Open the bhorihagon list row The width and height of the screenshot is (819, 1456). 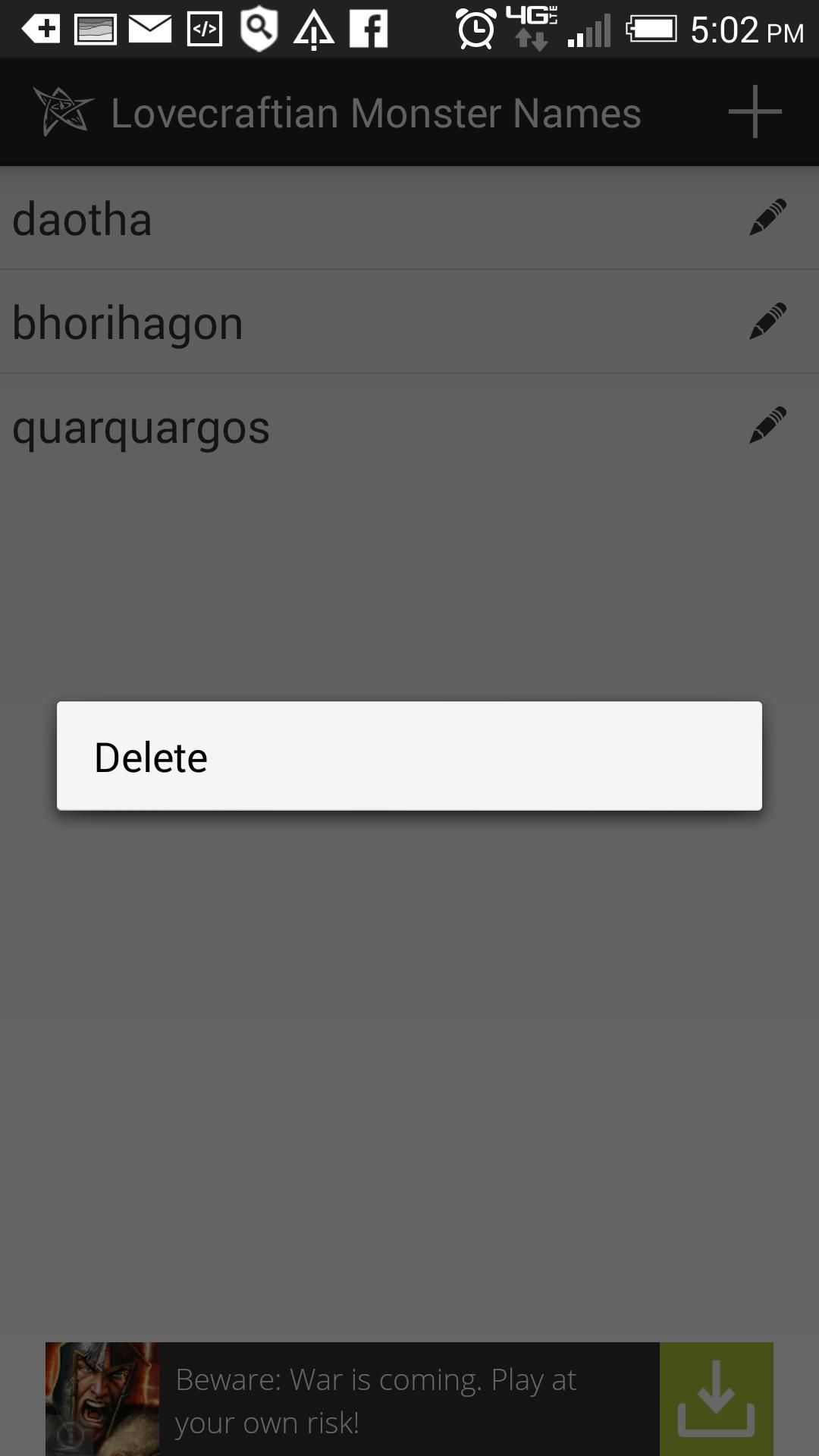pos(303,323)
